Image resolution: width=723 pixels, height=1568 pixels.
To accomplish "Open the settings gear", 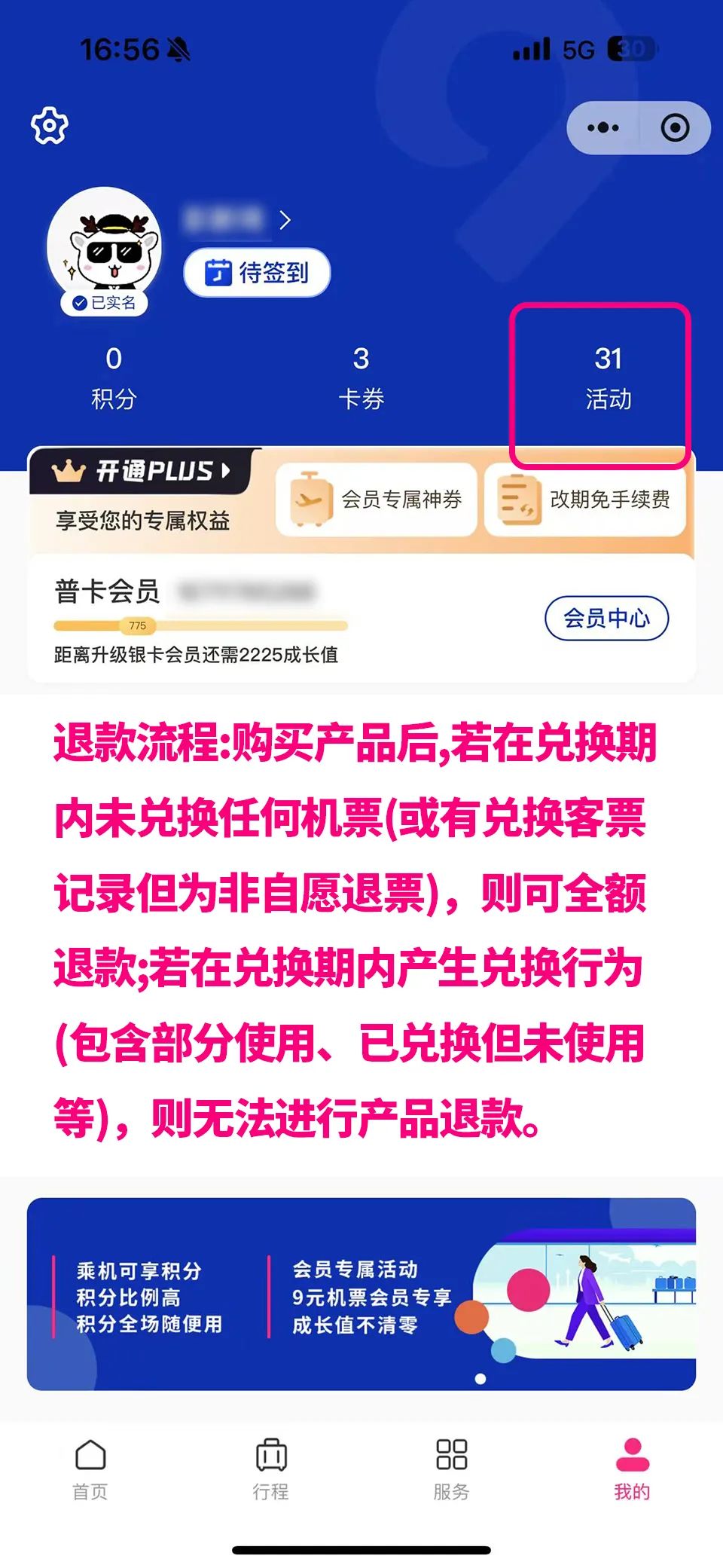I will coord(50,127).
